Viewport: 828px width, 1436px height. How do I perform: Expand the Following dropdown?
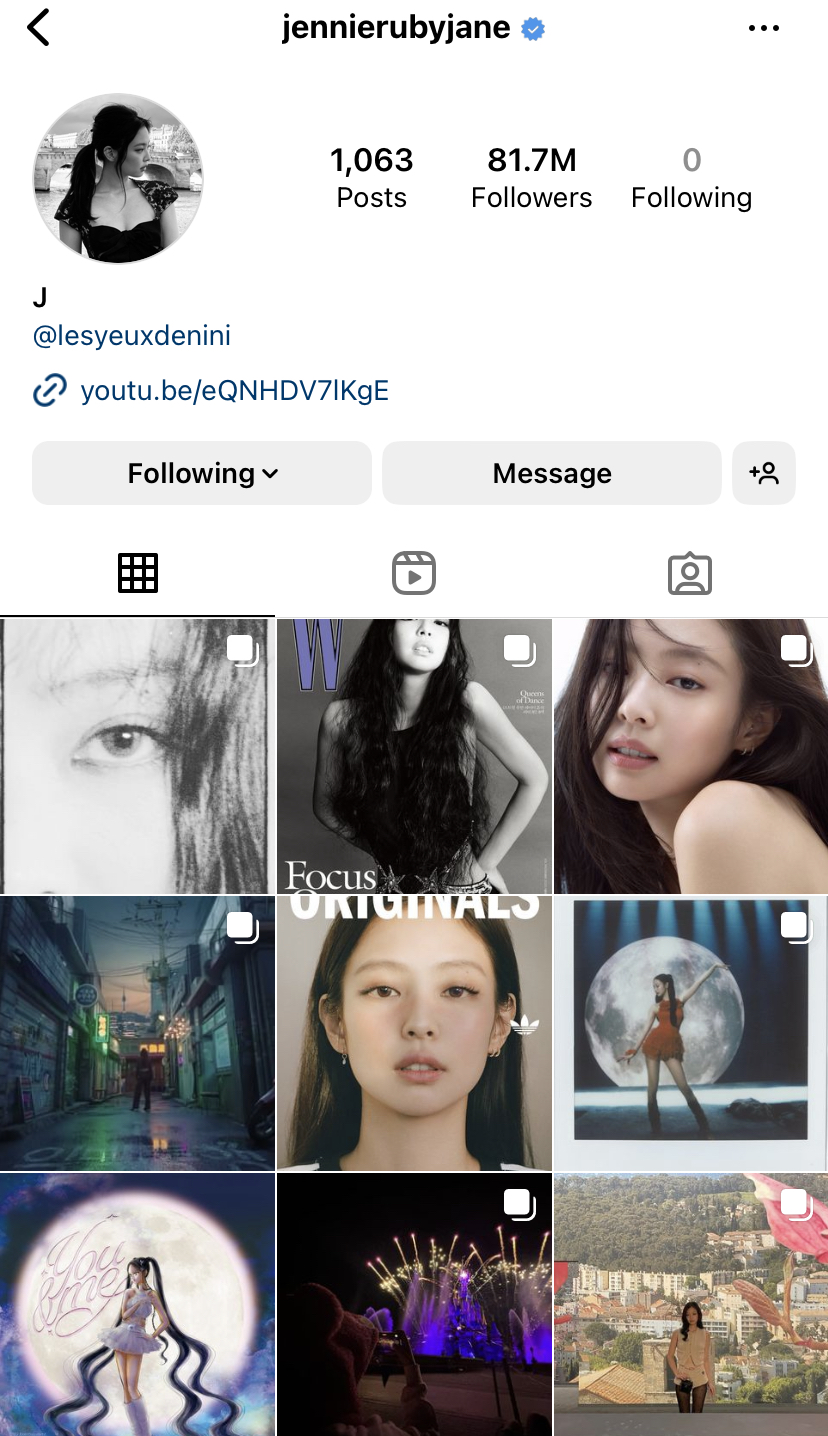click(201, 473)
